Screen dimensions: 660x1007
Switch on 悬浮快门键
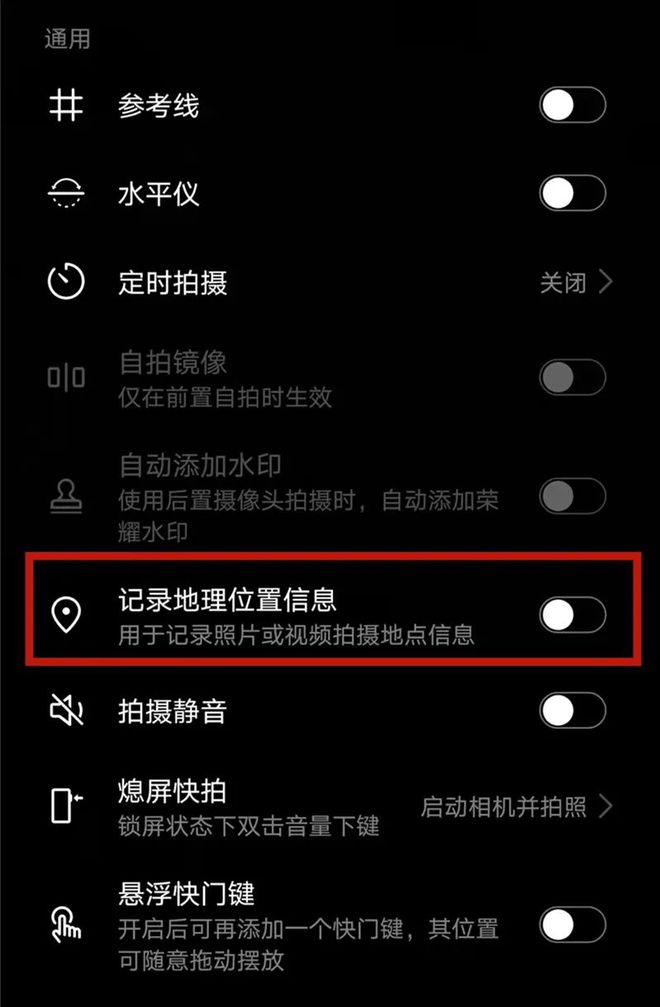(572, 925)
